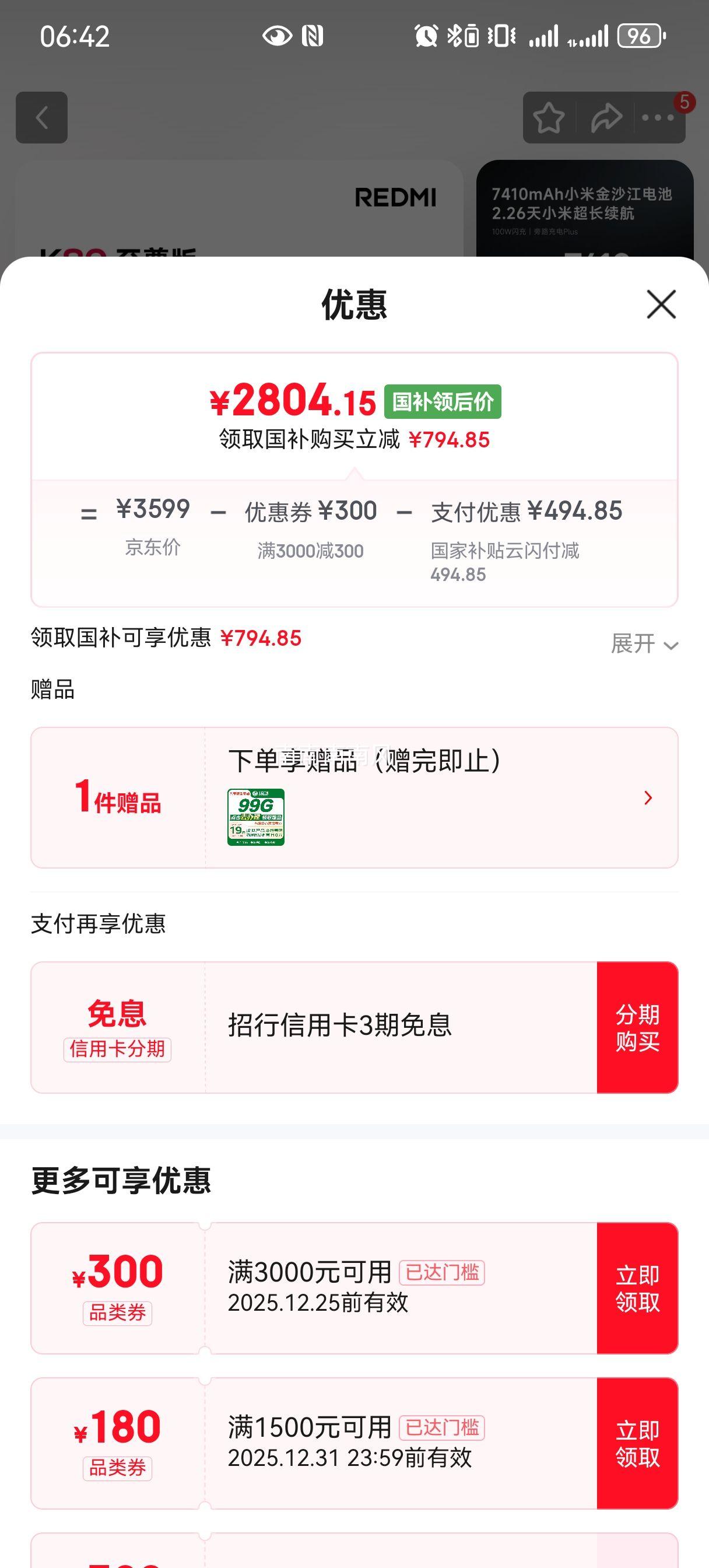Tap the 支付再享优惠 section header
The width and height of the screenshot is (709, 1568).
click(100, 923)
